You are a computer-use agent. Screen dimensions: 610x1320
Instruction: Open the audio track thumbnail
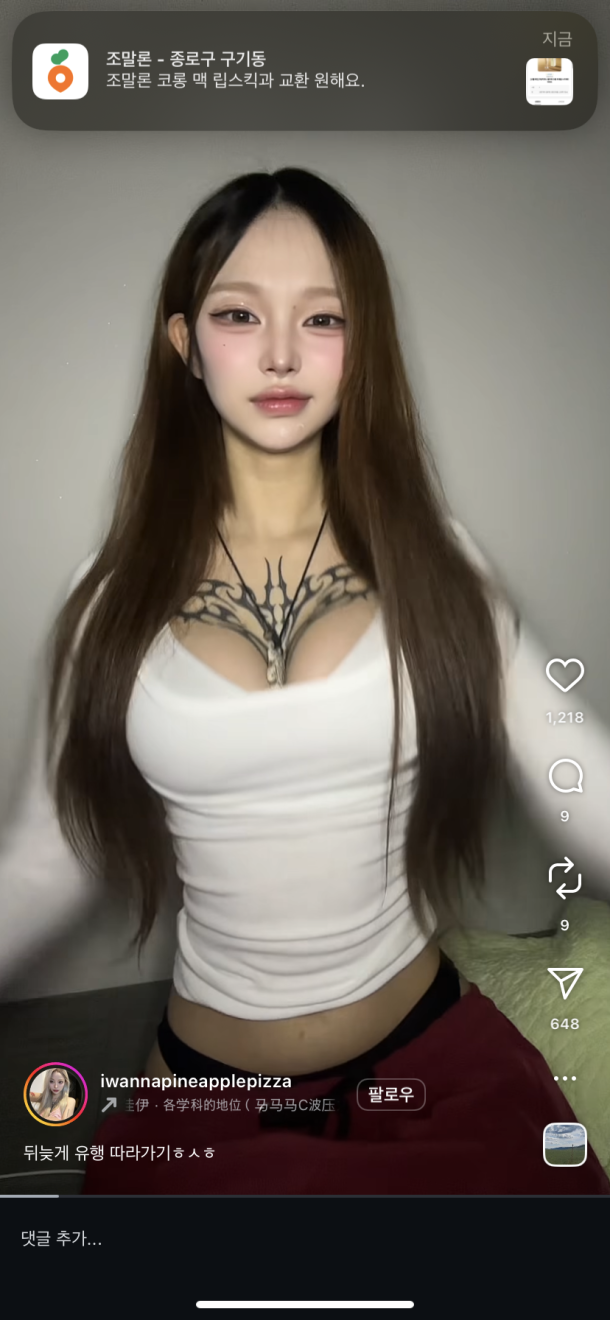(x=564, y=1145)
